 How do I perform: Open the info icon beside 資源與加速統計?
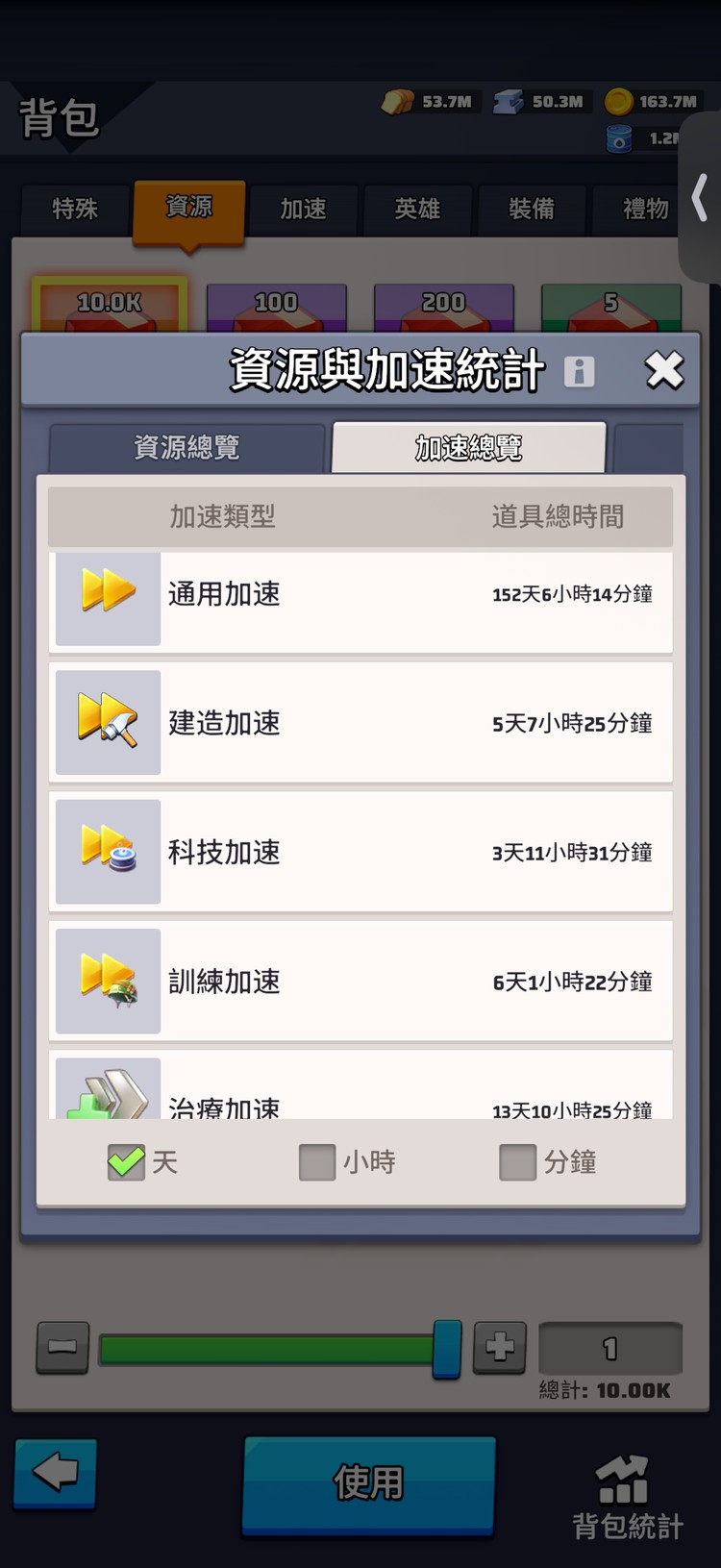(x=578, y=372)
